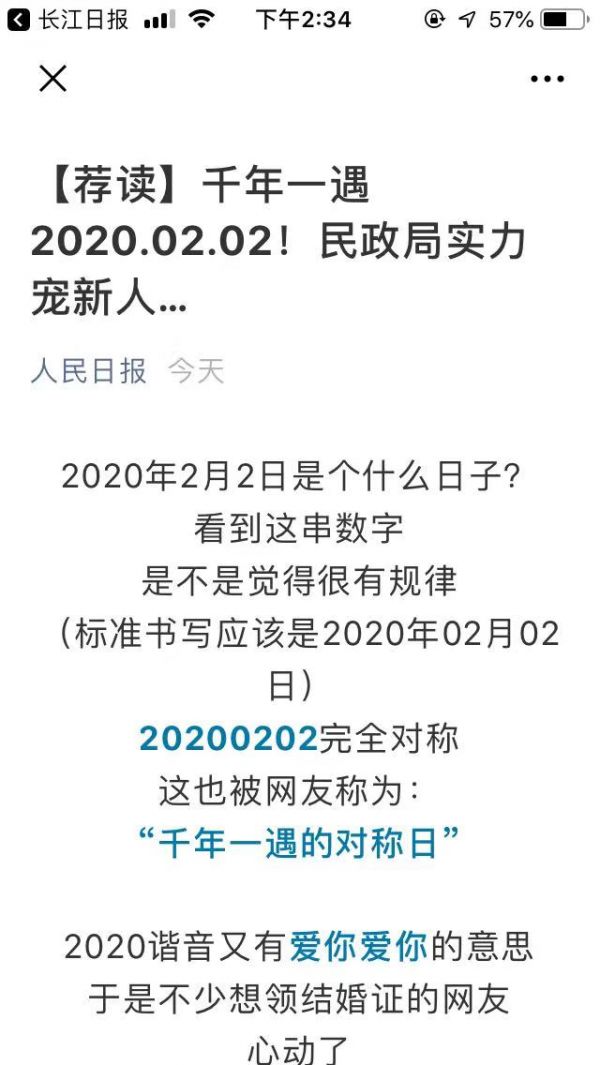Return to 长江日报 via status bar back

(x=68, y=20)
